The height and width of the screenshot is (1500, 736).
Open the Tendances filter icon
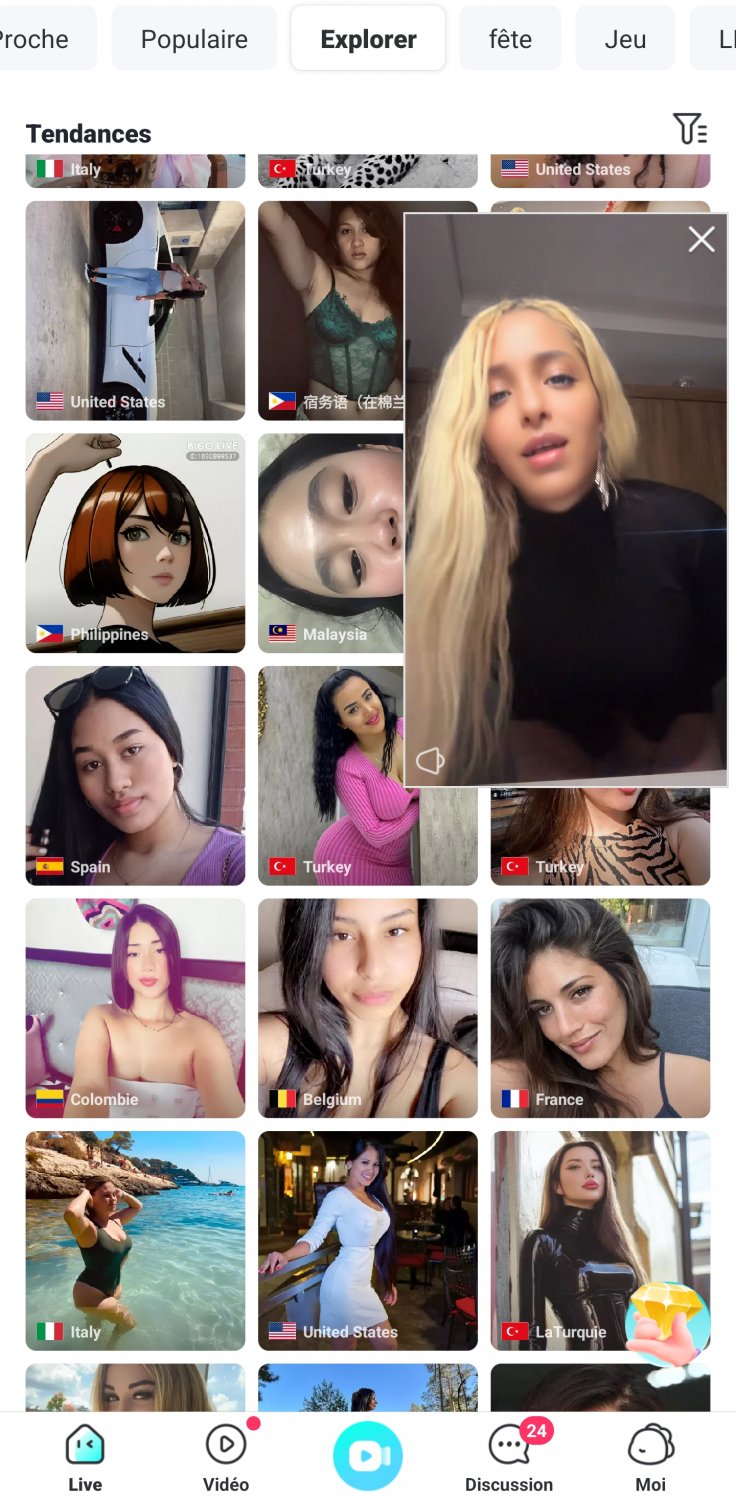tap(690, 129)
